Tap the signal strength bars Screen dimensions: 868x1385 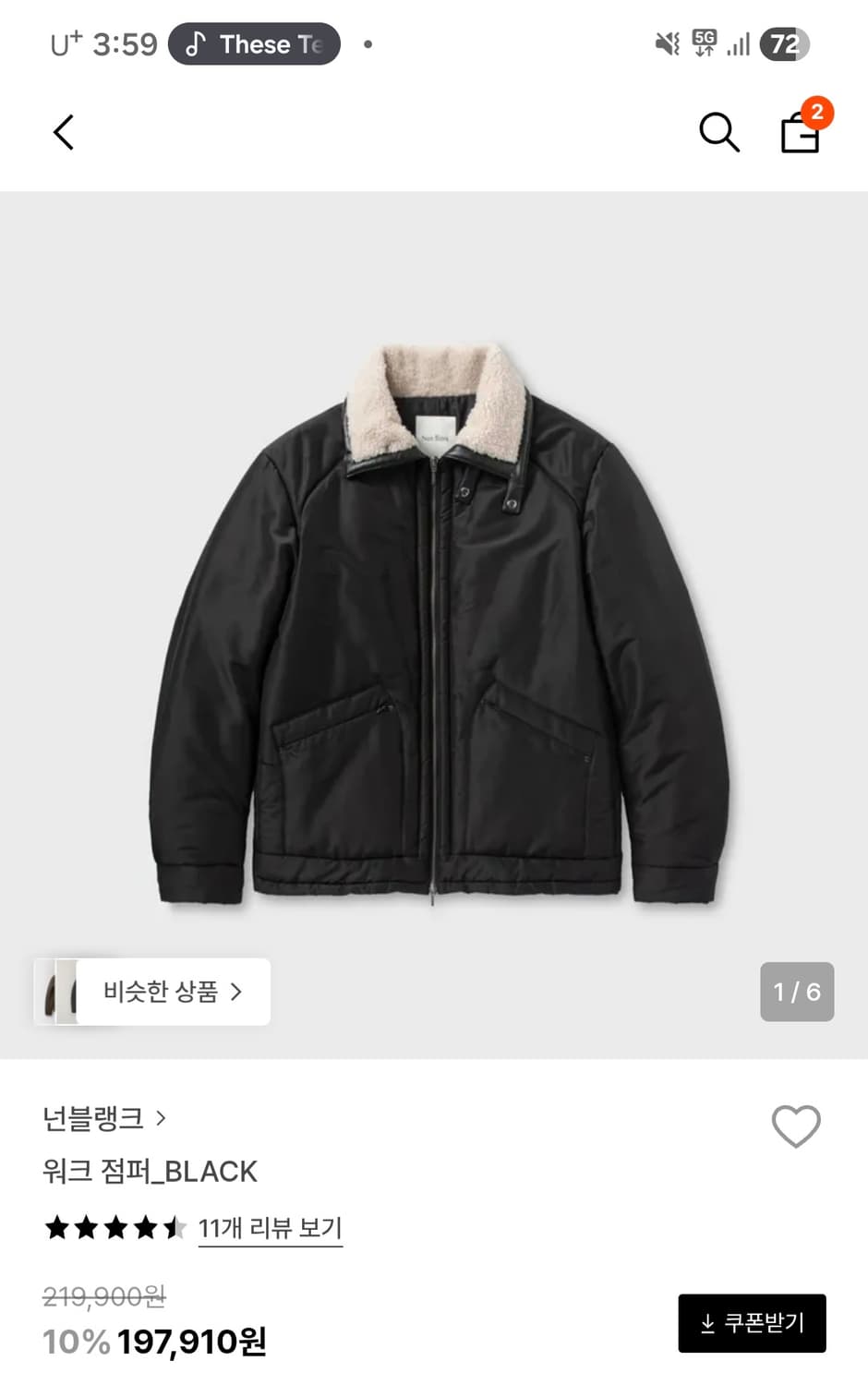(738, 43)
